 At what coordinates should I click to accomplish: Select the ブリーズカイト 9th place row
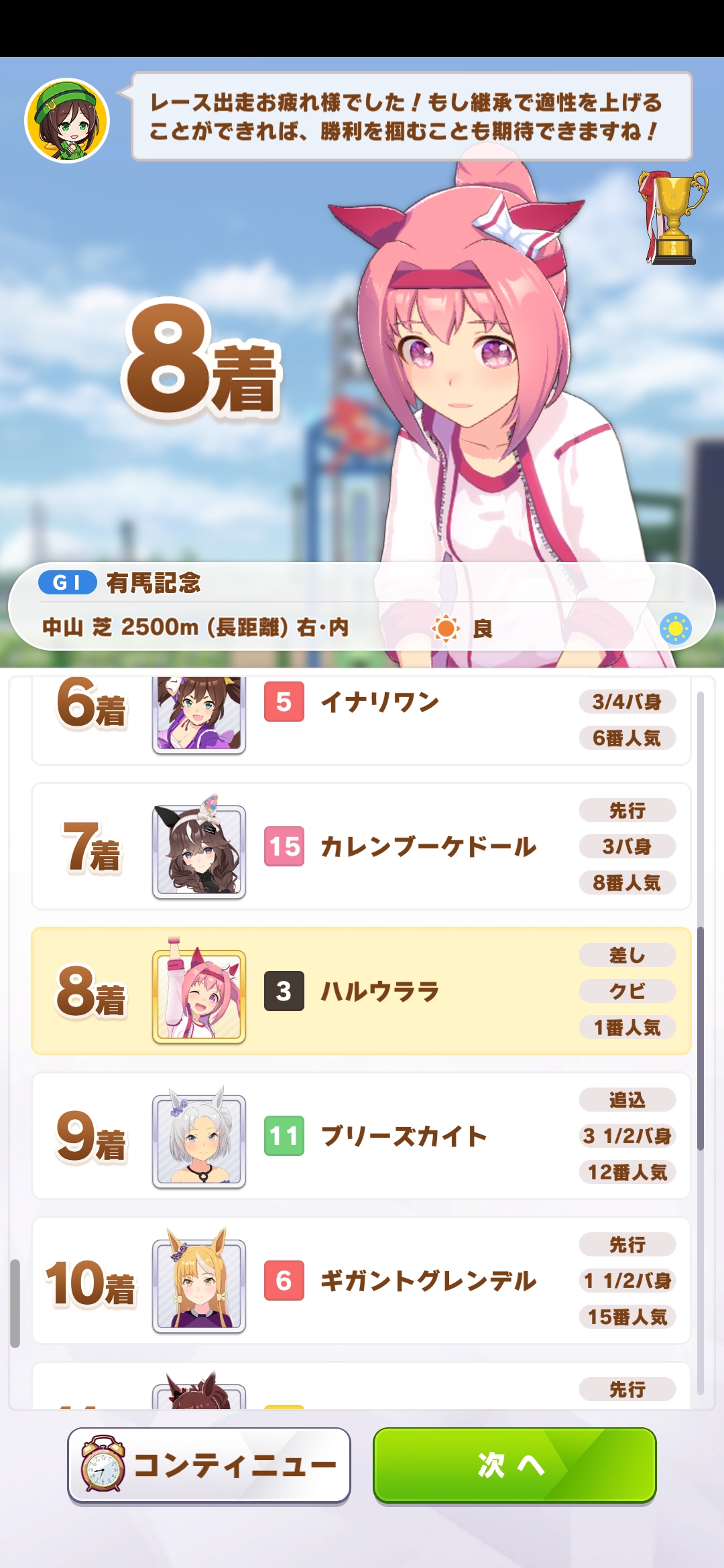361,1136
